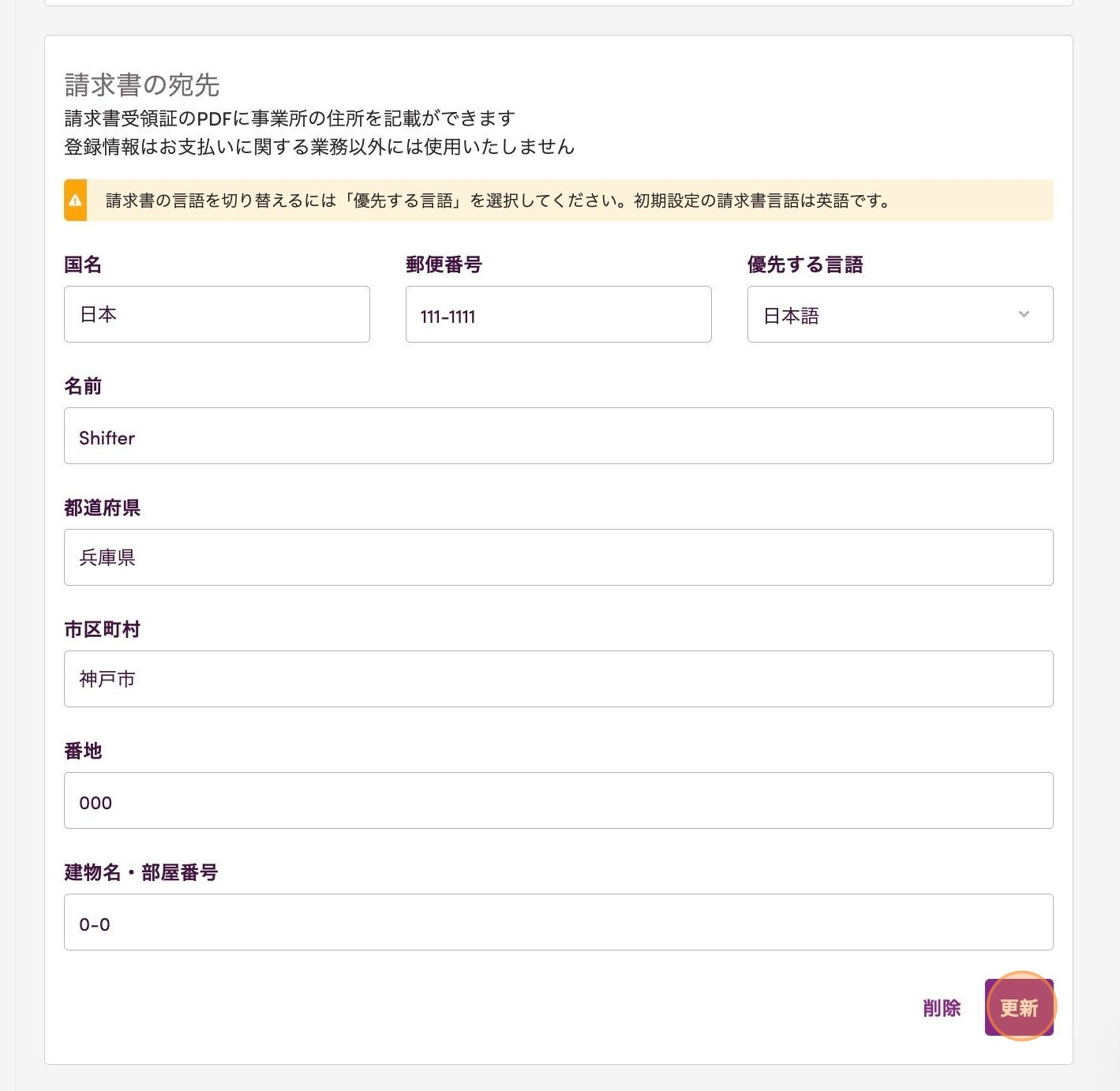This screenshot has width=1120, height=1091.
Task: Select the 都道府県 prefecture field
Action: 558,557
